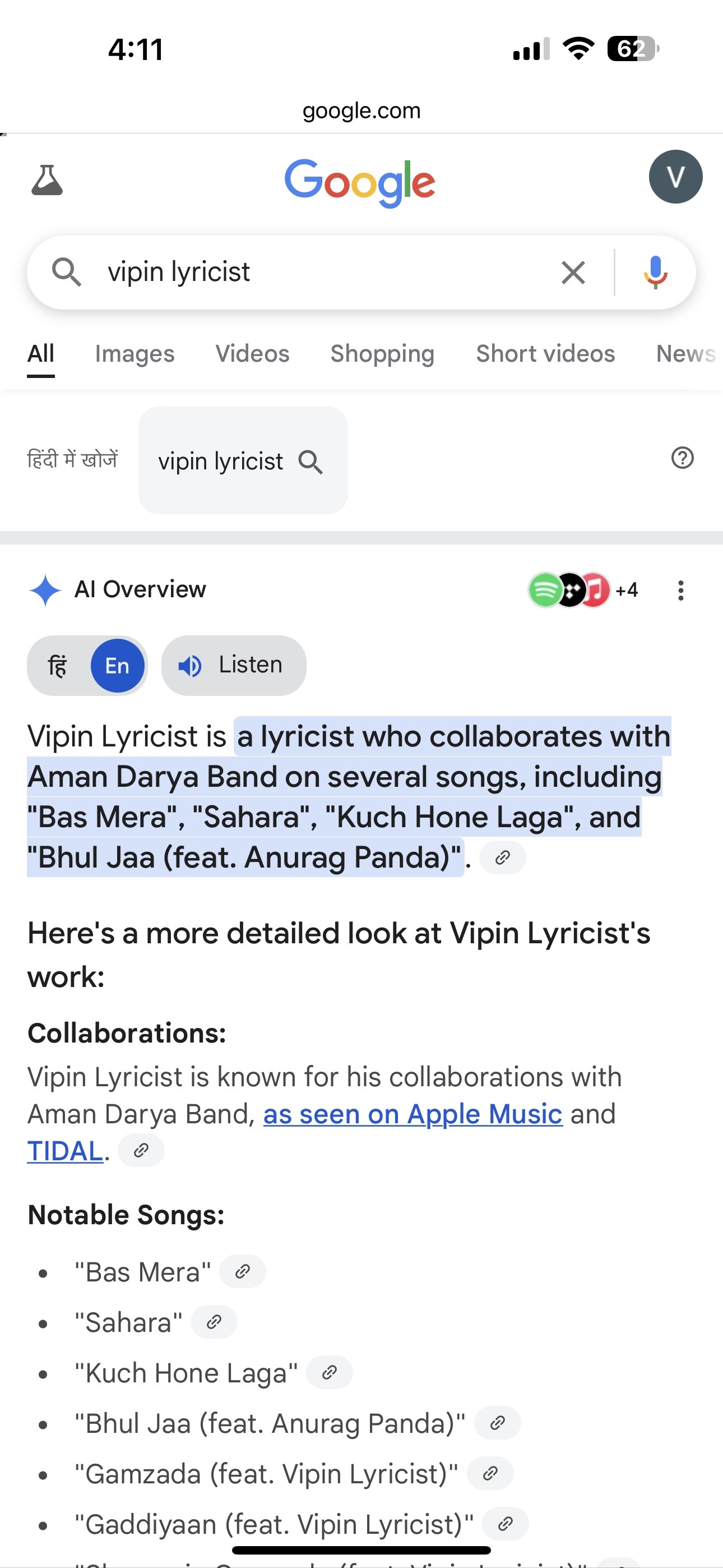Image resolution: width=723 pixels, height=1568 pixels.
Task: Open AI Overview sources (+4 icons)
Action: point(582,590)
